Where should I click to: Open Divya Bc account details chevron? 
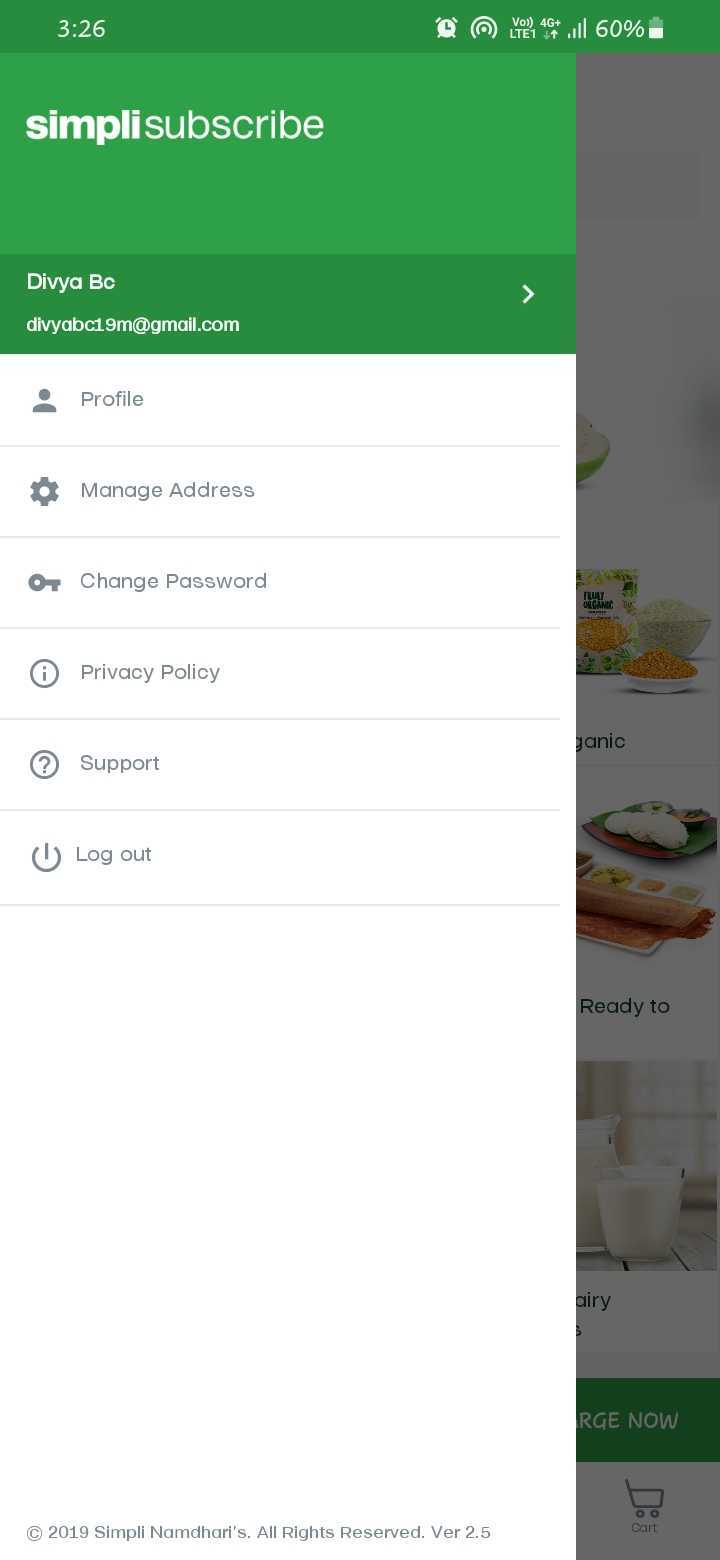(x=528, y=294)
